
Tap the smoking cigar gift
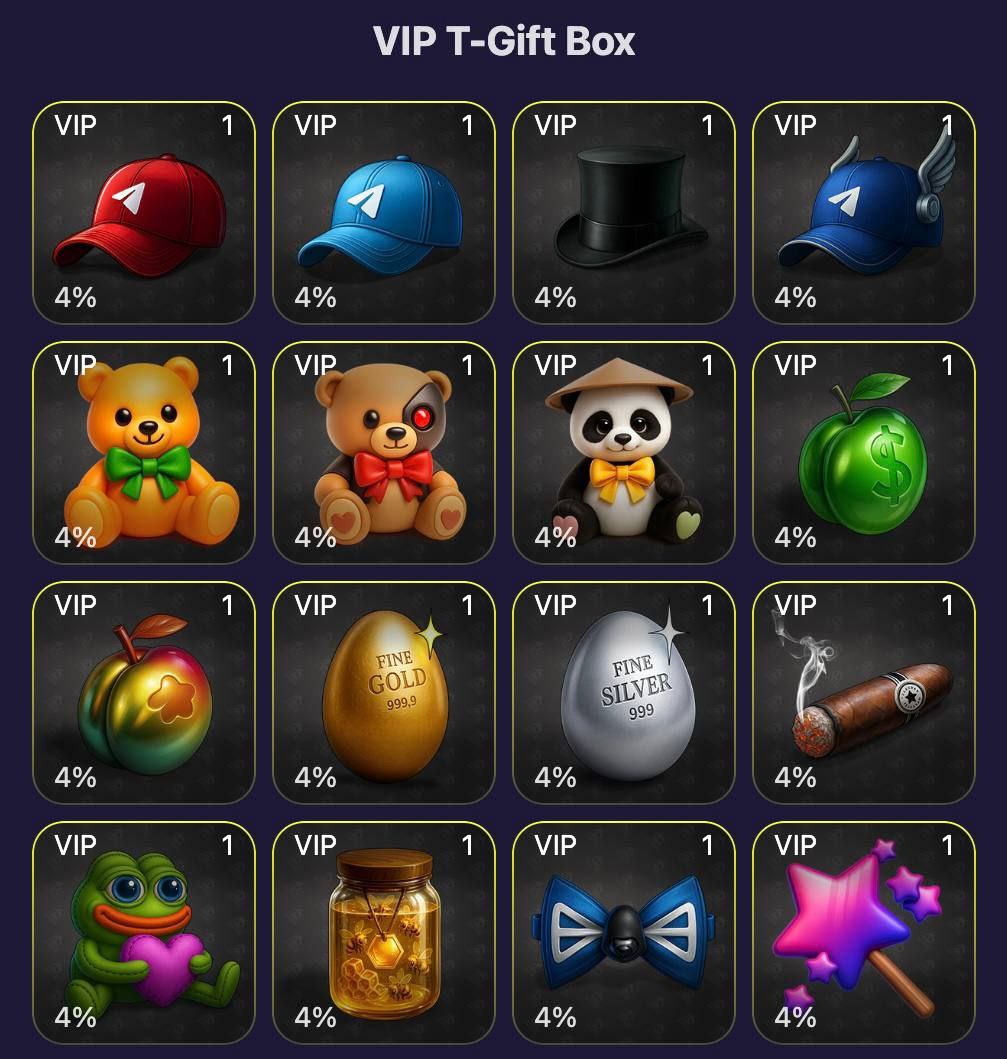(864, 693)
